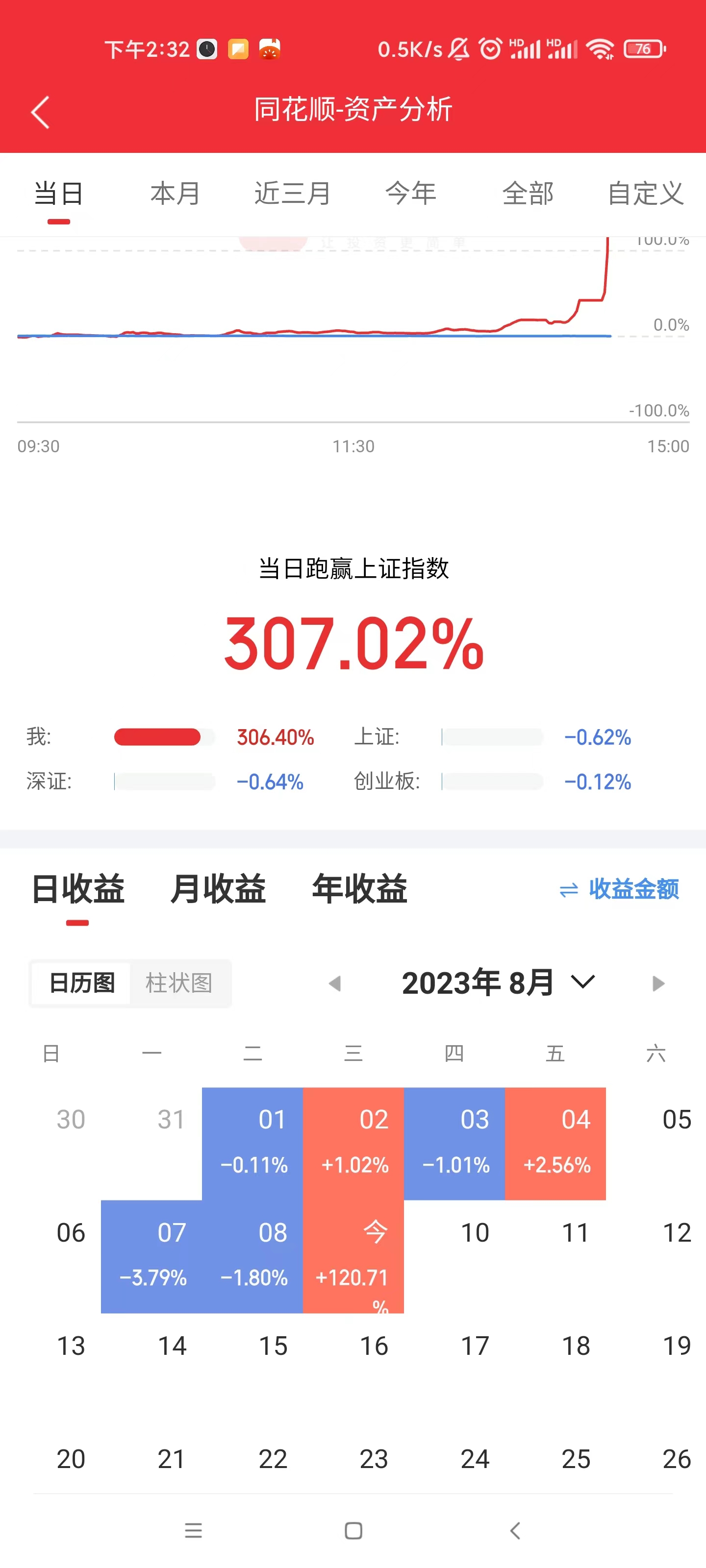Image resolution: width=706 pixels, height=1568 pixels.
Task: Select August 02 with +1.02% return
Action: click(x=353, y=1143)
